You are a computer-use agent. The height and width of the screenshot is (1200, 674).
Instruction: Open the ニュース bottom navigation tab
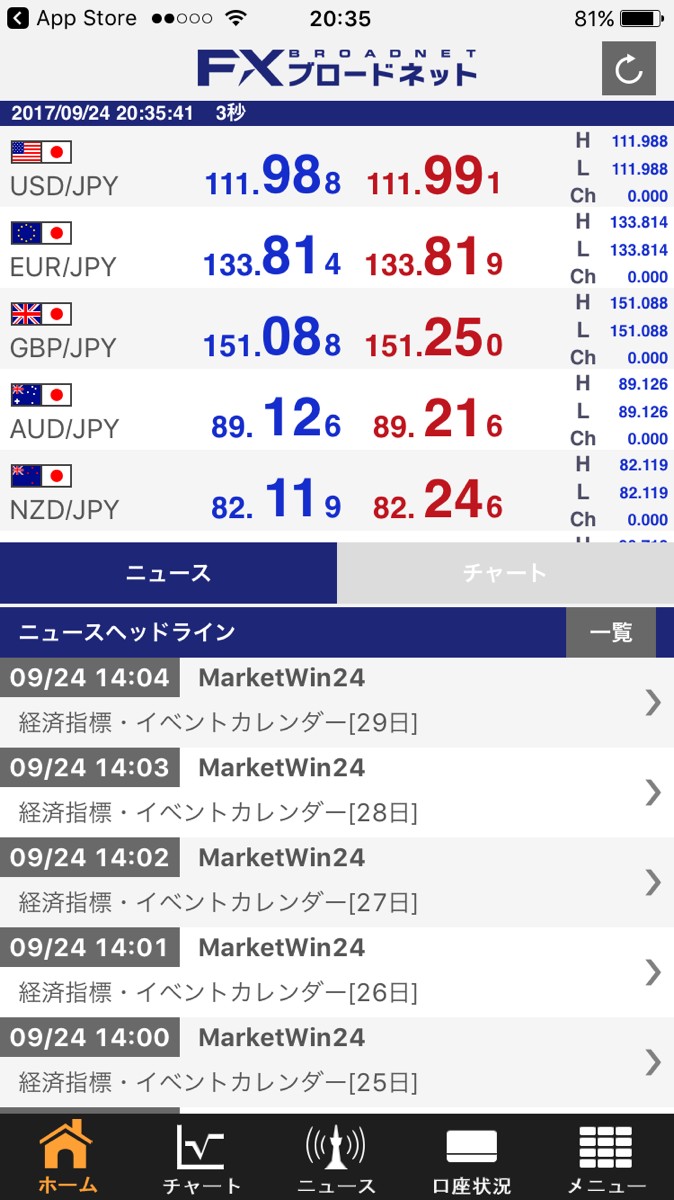pos(336,1158)
